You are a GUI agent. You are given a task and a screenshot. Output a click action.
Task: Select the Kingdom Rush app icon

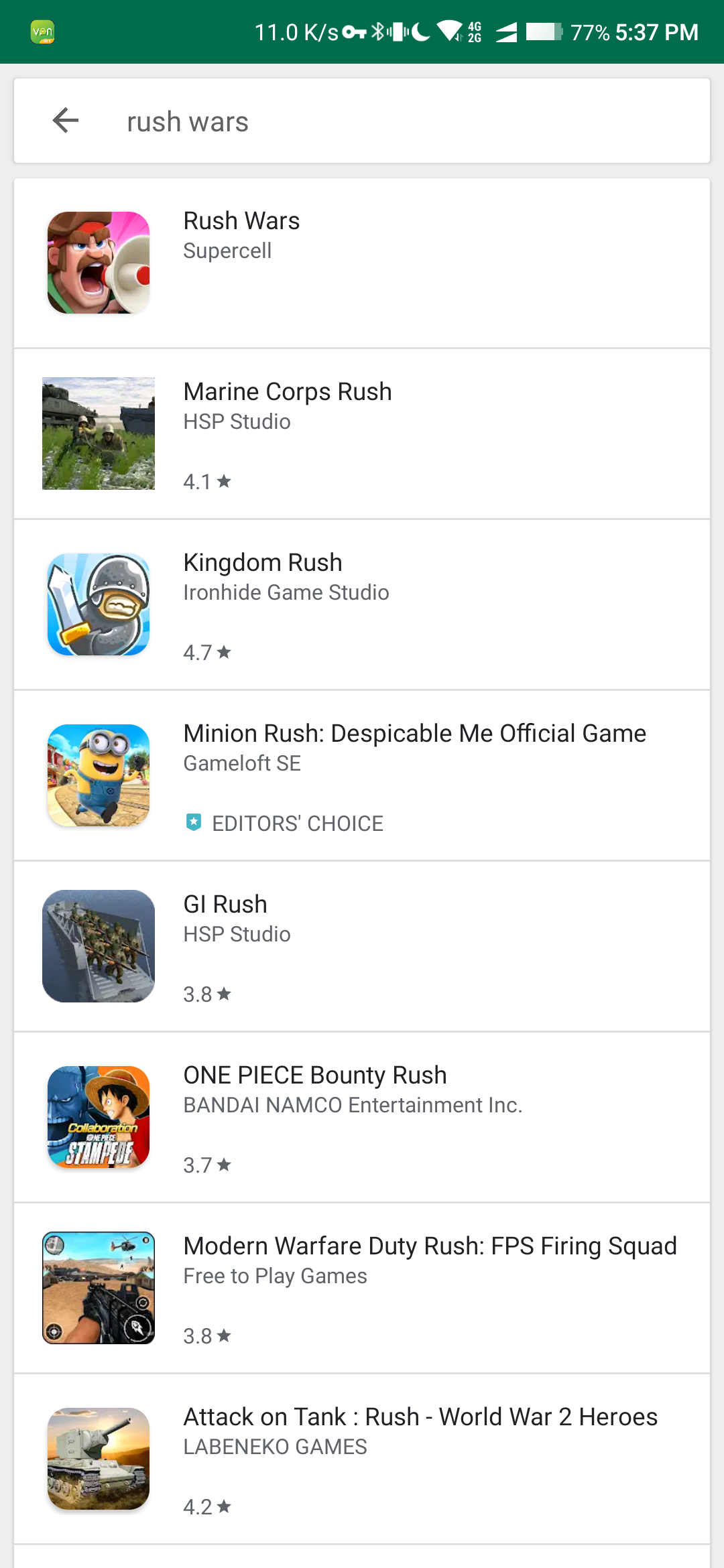click(98, 604)
